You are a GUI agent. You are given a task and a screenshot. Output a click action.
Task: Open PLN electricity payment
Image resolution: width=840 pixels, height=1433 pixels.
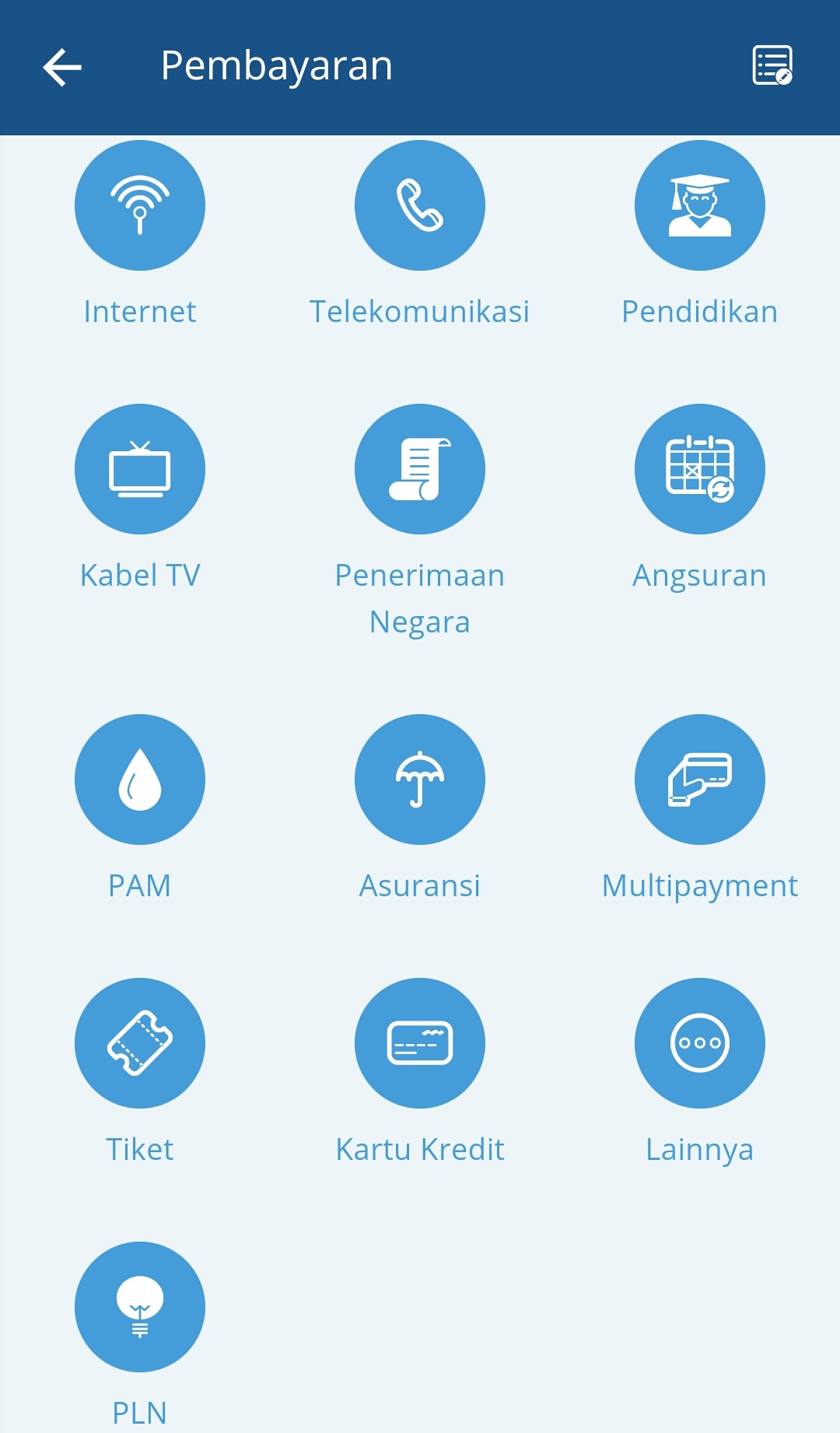(140, 1307)
